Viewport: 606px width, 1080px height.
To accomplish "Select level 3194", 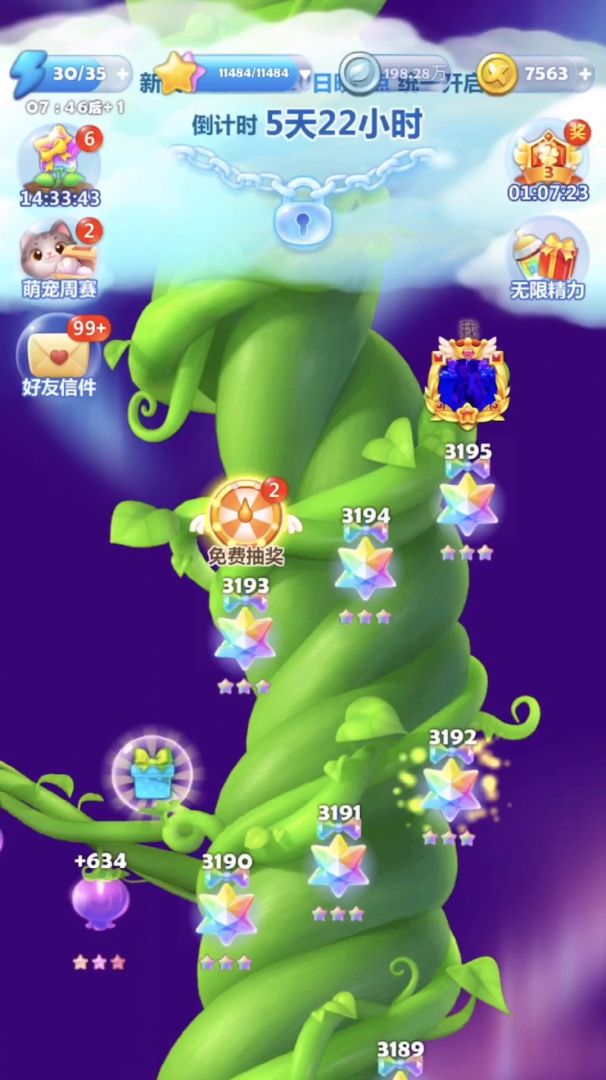I will pyautogui.click(x=365, y=566).
